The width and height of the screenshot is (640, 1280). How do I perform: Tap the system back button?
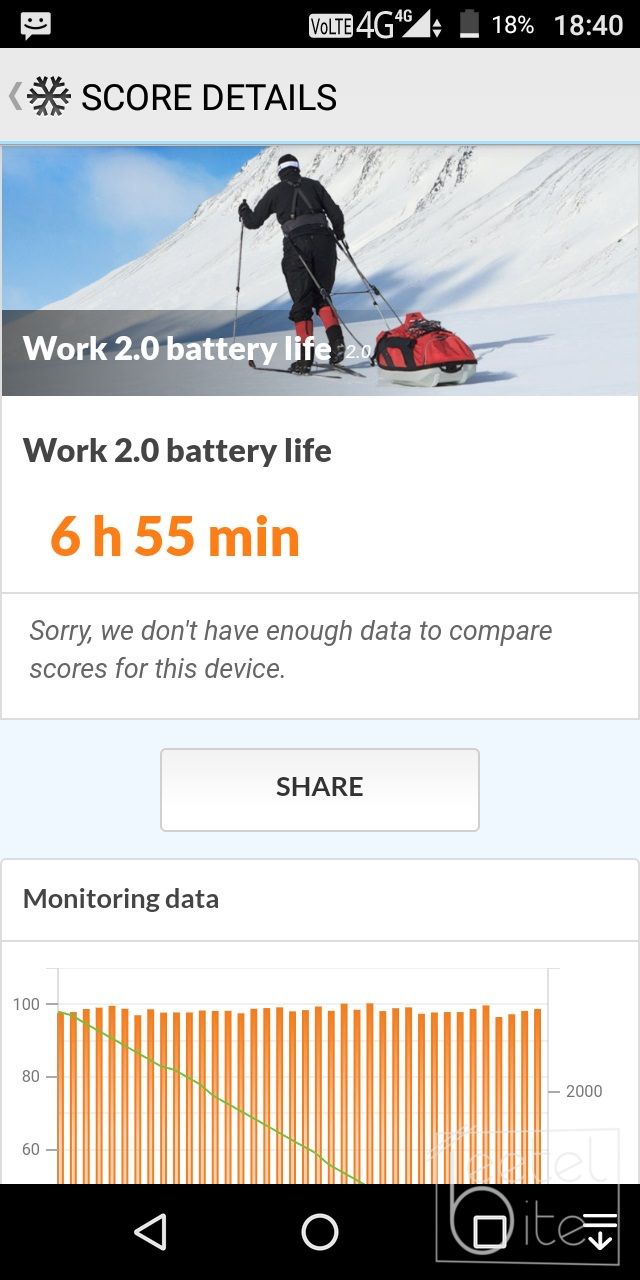[x=151, y=1232]
